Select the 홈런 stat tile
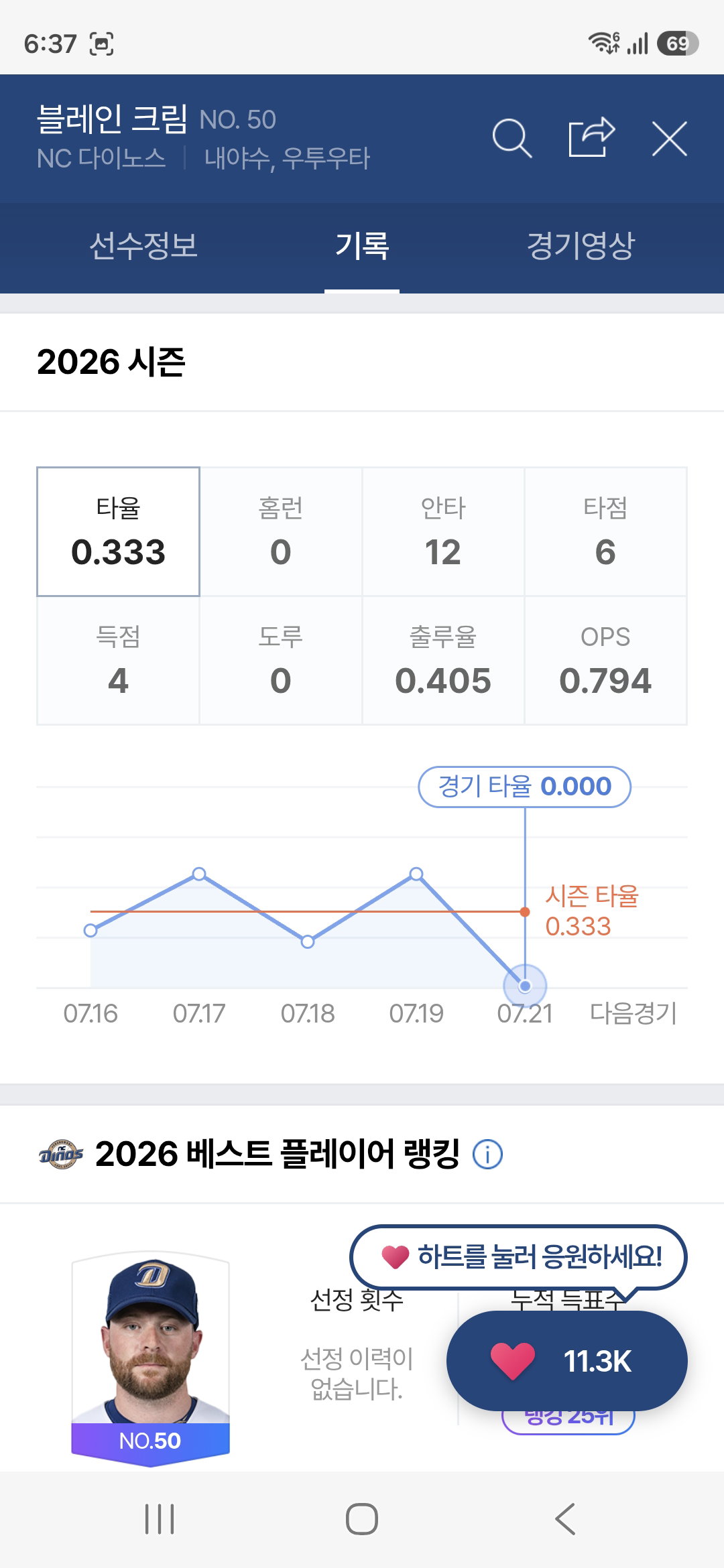 (281, 531)
